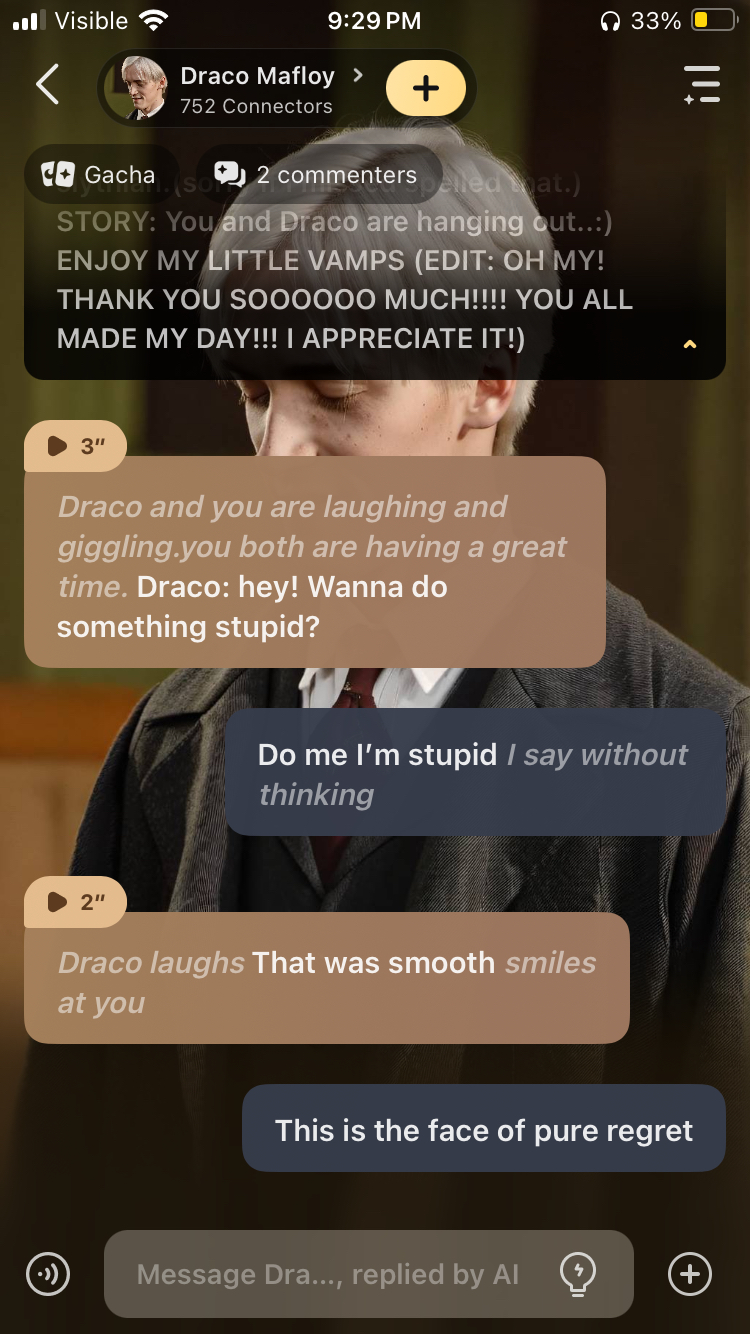Tap the lightbulb for reply suggestions

pos(578,1273)
